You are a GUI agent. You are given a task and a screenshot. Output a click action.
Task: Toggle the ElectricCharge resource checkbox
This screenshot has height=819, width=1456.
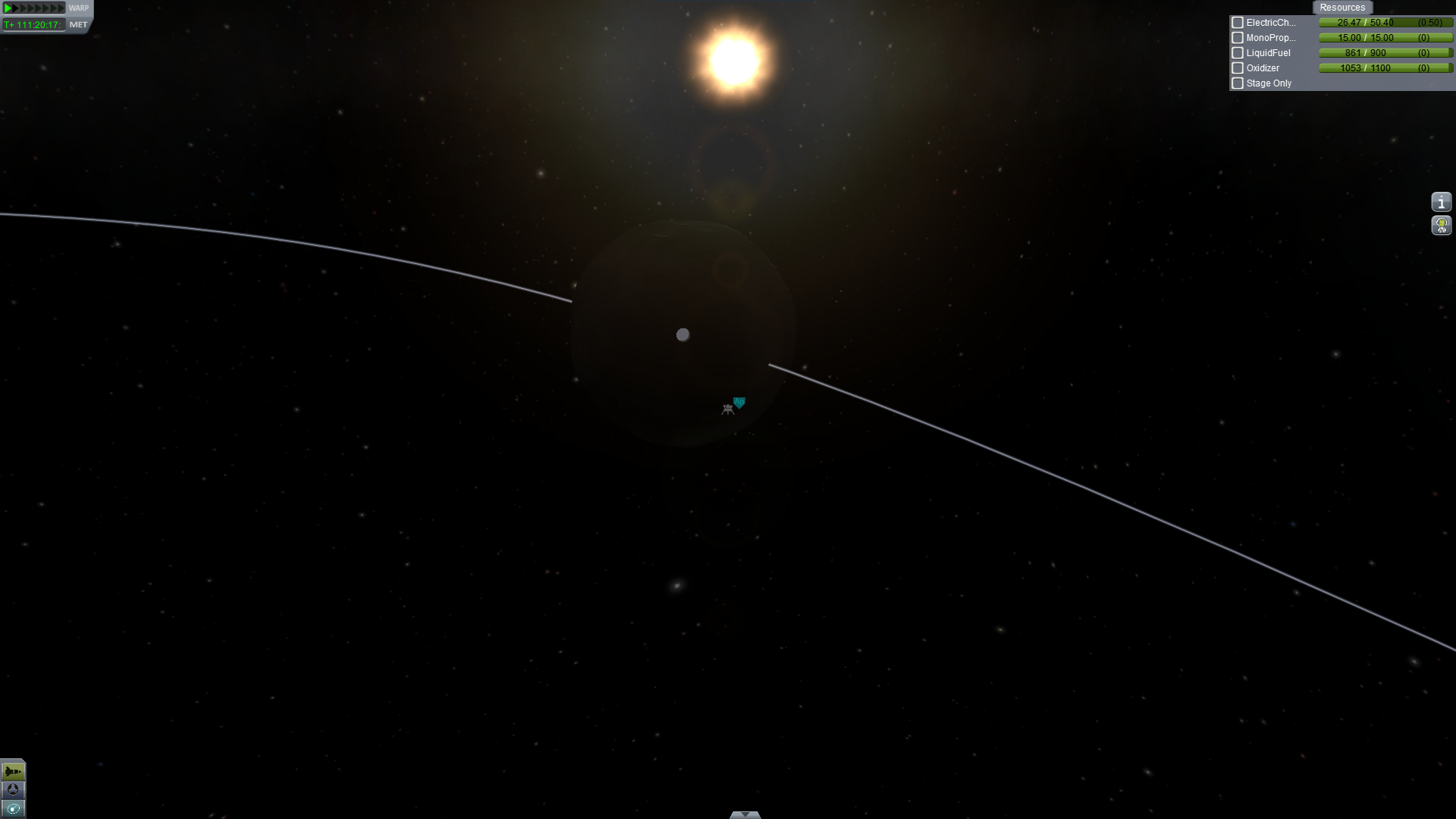pyautogui.click(x=1238, y=23)
